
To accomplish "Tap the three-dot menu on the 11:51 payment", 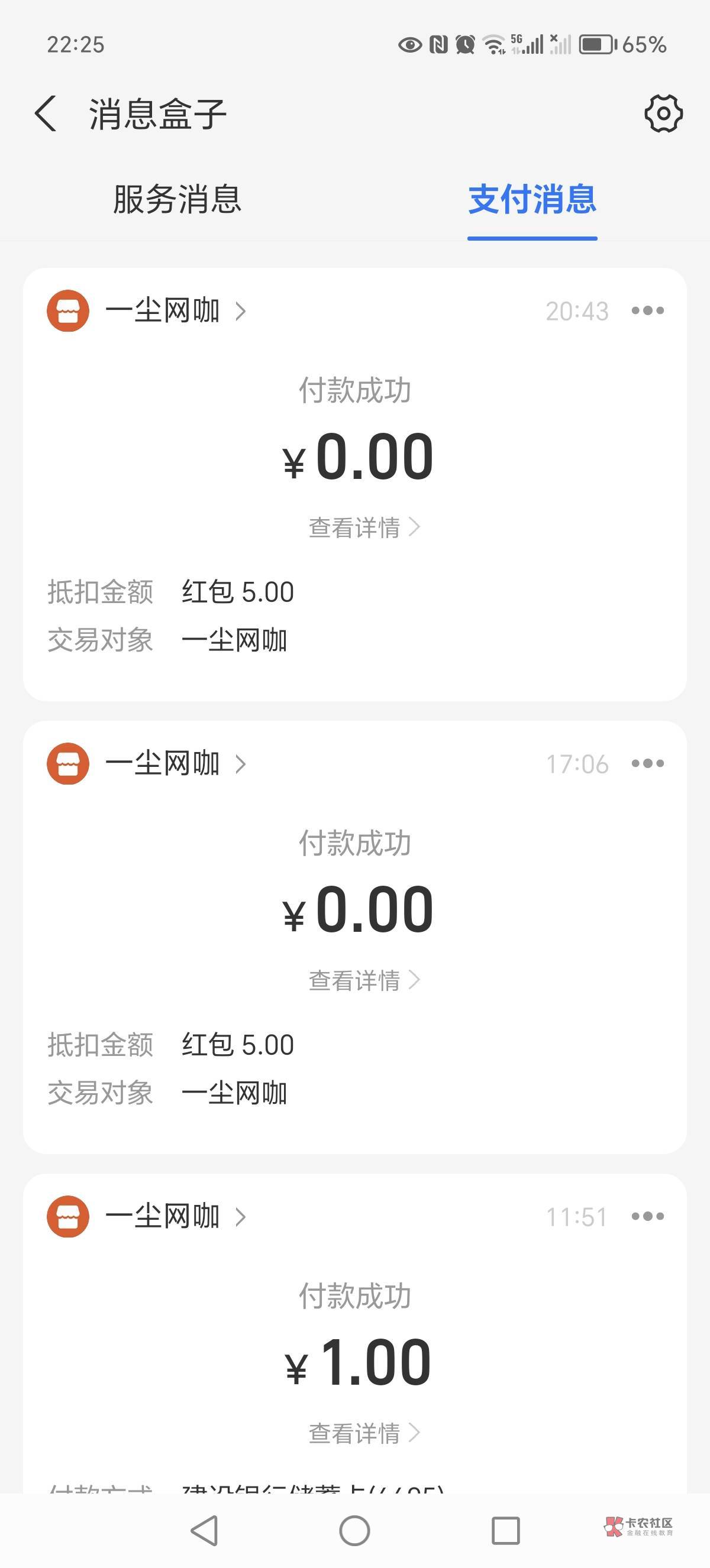I will (647, 1217).
